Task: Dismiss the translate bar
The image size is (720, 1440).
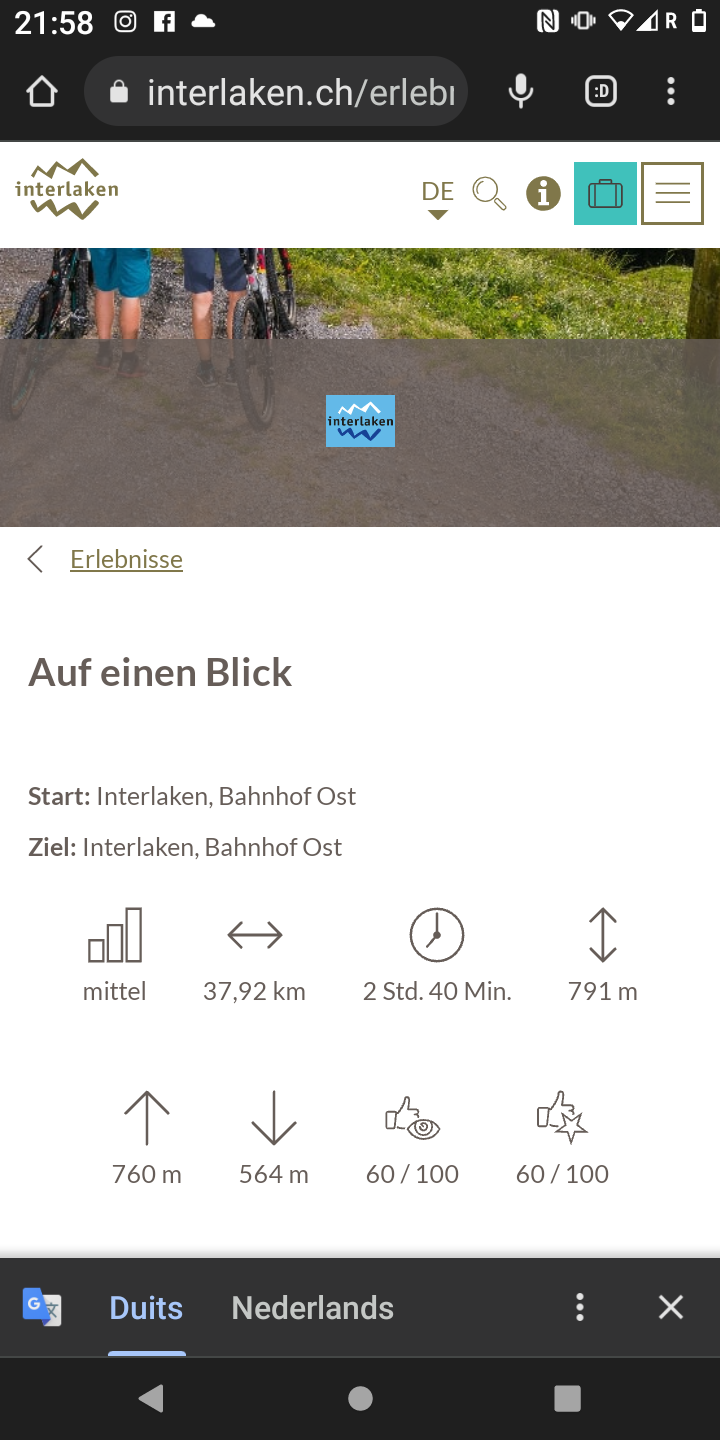Action: tap(671, 1308)
